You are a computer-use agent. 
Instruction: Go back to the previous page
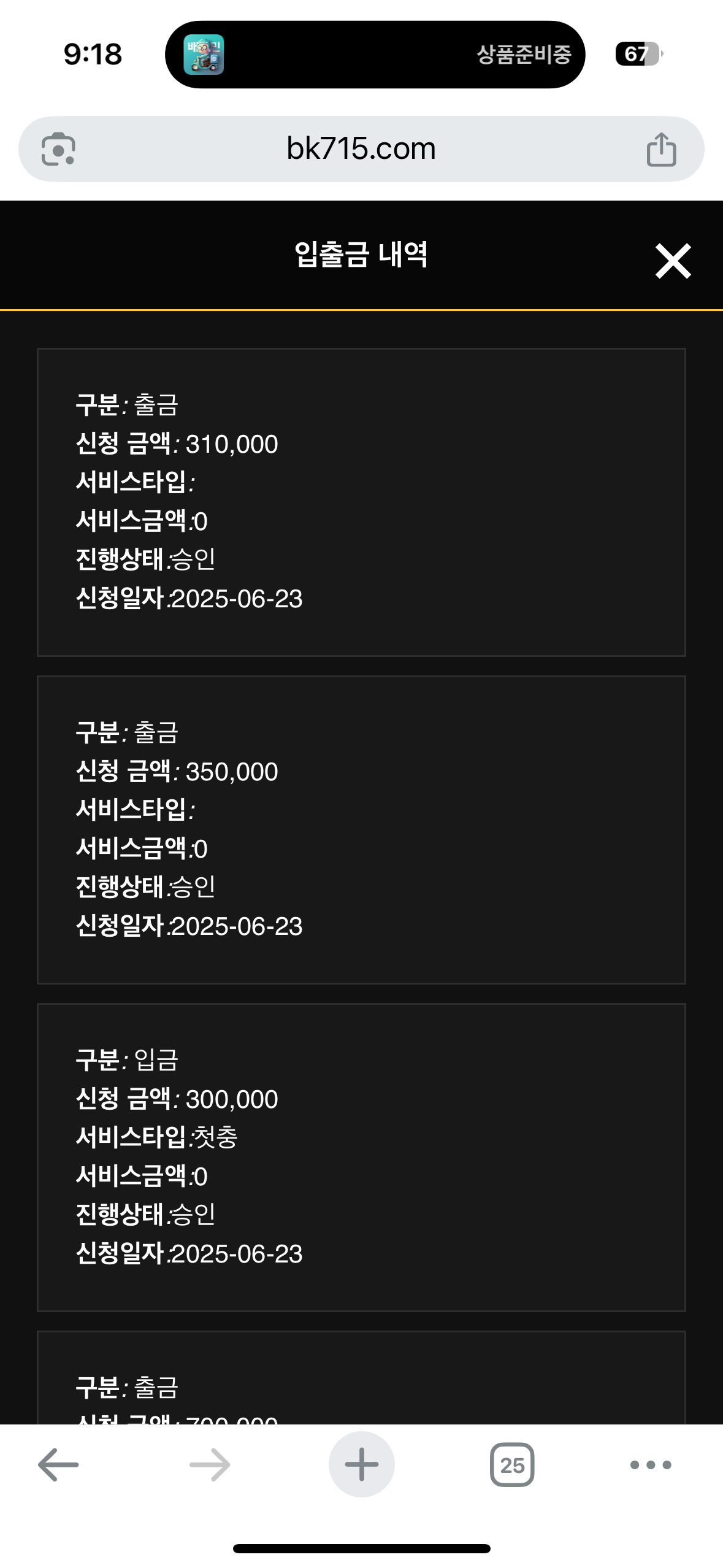(x=58, y=1464)
